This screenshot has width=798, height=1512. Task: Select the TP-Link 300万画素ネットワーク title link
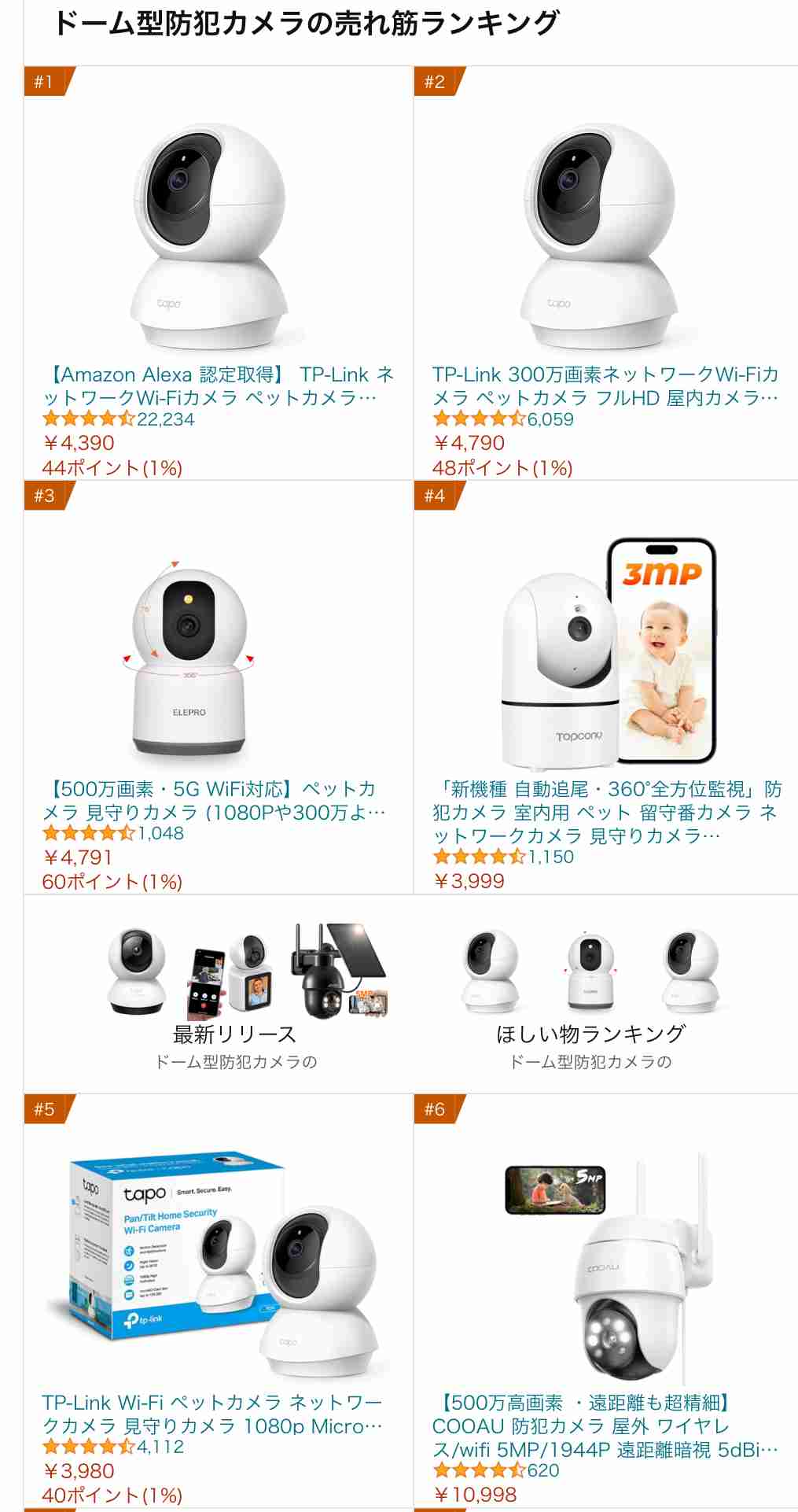pyautogui.click(x=605, y=385)
